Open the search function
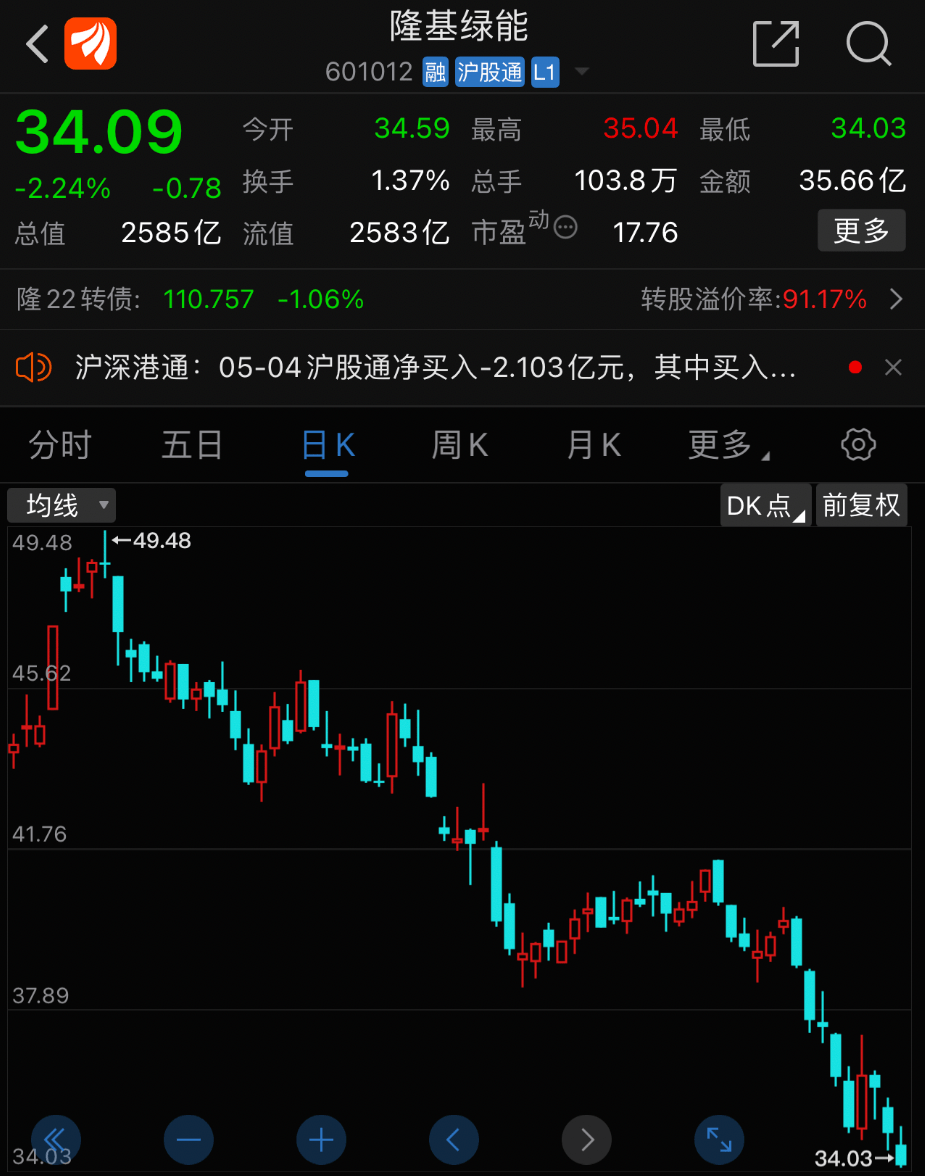Viewport: 926px width, 1176px height. 868,44
